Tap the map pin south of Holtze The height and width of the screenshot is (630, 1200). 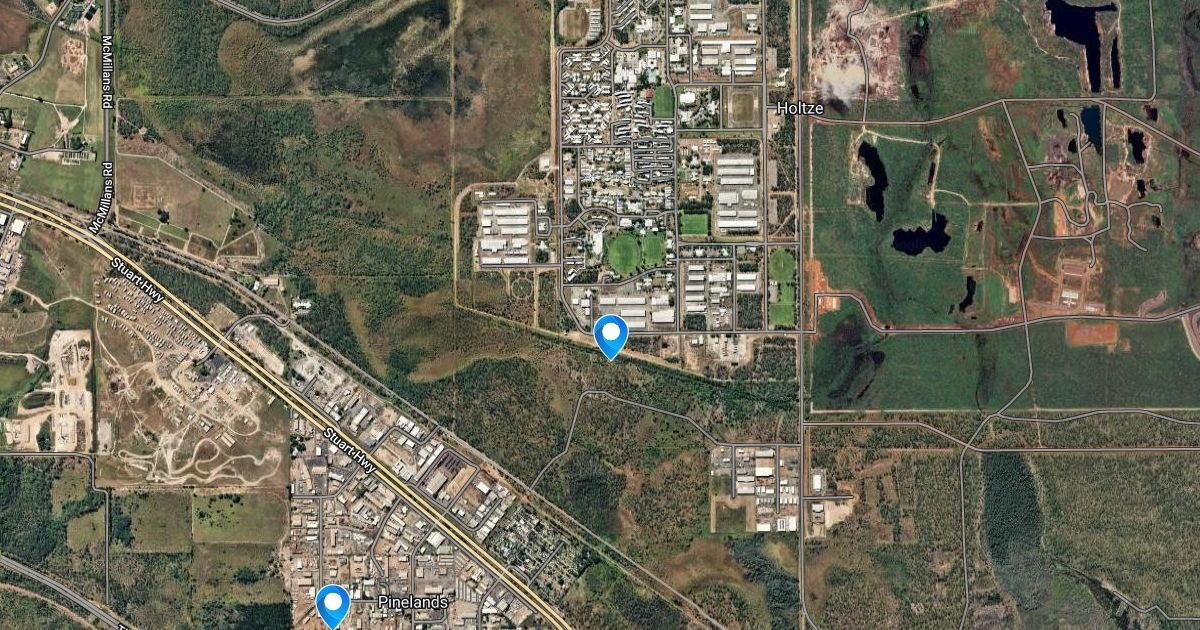[x=610, y=334]
